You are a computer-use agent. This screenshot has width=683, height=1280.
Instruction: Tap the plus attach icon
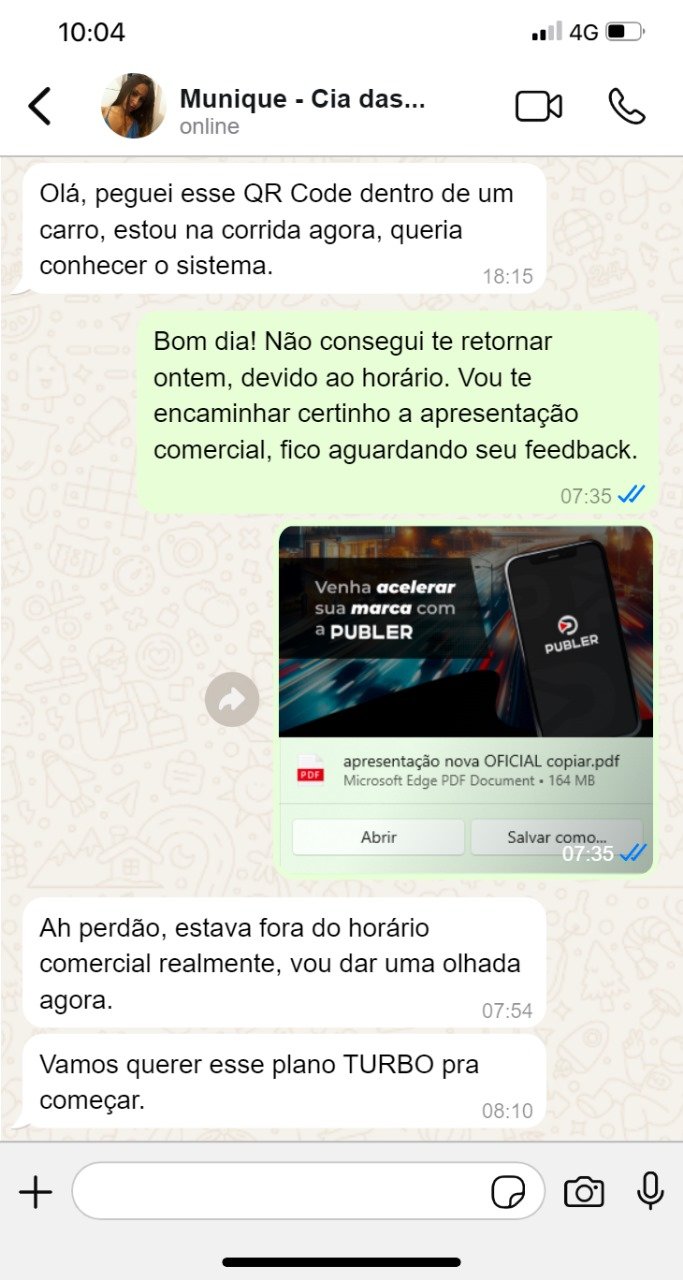[x=35, y=1191]
